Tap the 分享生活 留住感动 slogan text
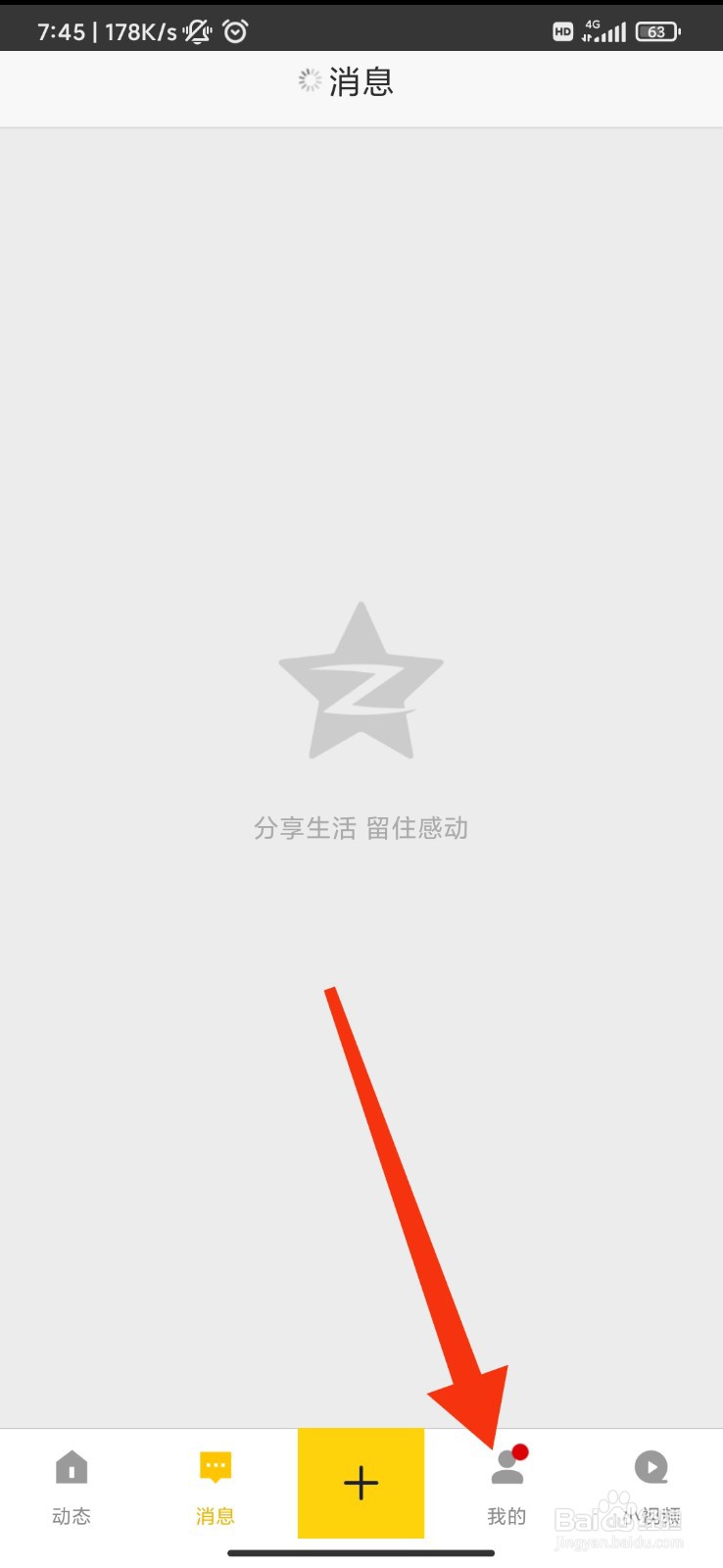The width and height of the screenshot is (723, 1568). point(361,828)
